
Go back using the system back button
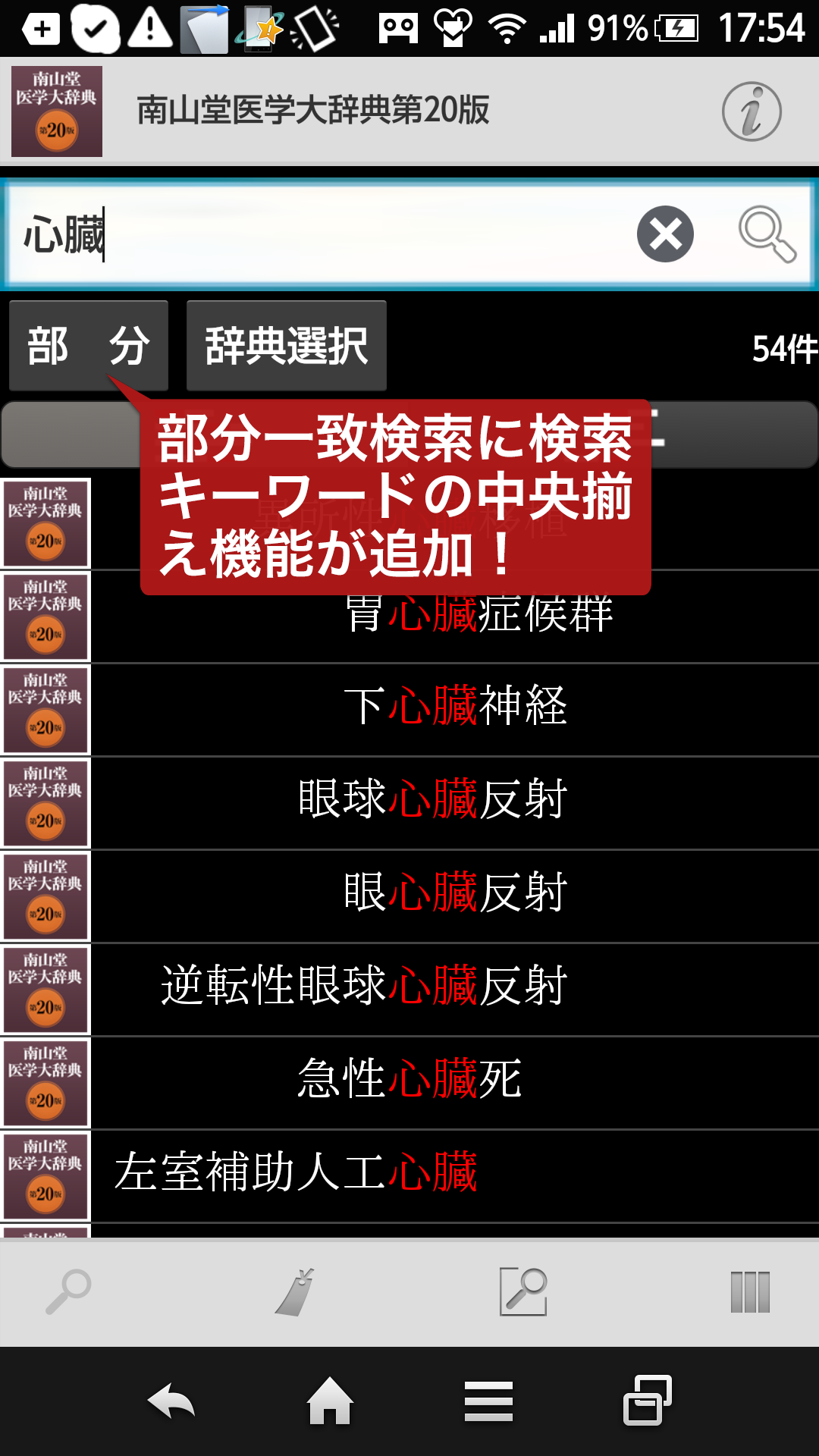click(x=171, y=1401)
